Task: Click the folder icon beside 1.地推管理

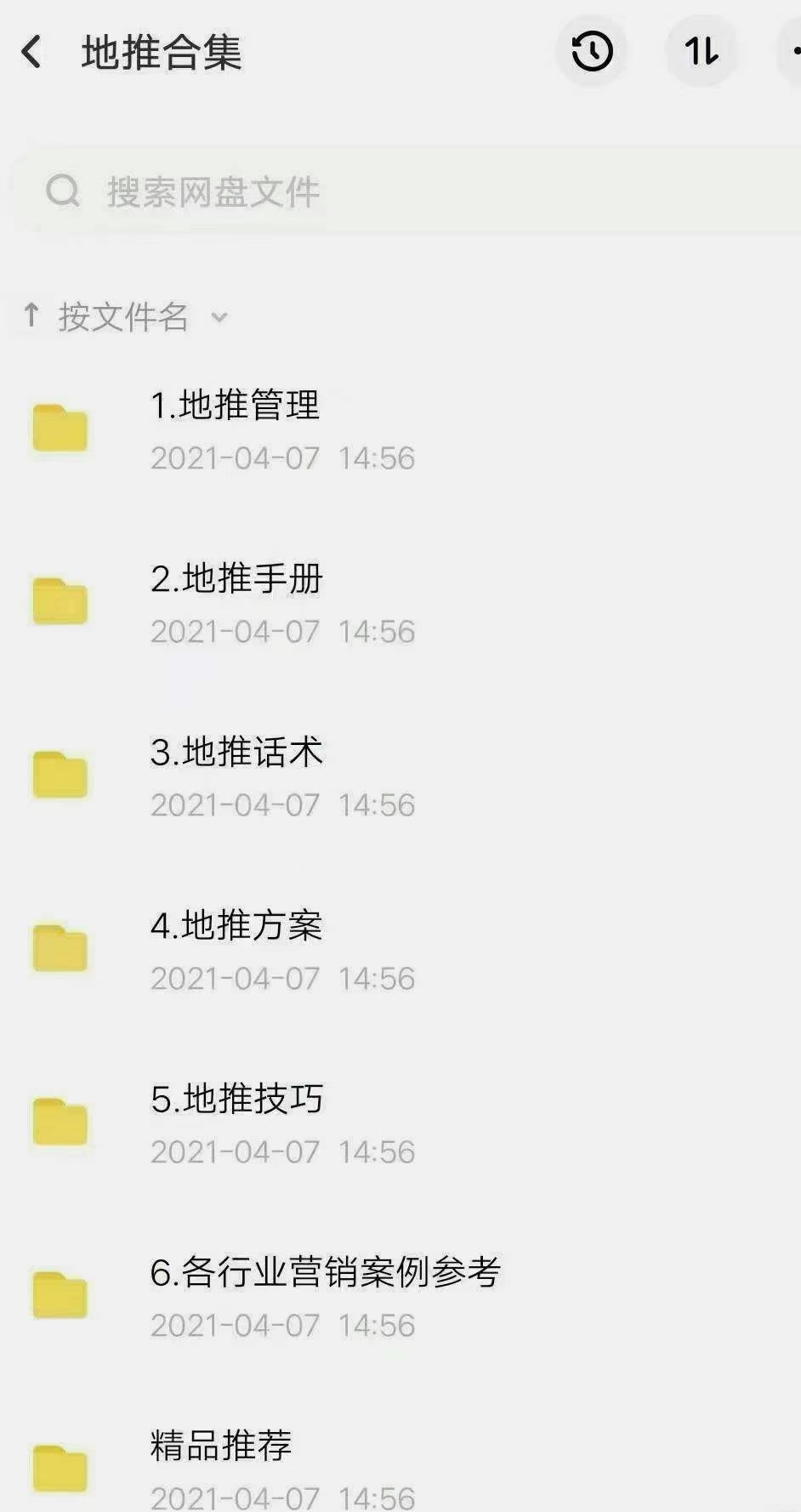Action: click(x=60, y=429)
